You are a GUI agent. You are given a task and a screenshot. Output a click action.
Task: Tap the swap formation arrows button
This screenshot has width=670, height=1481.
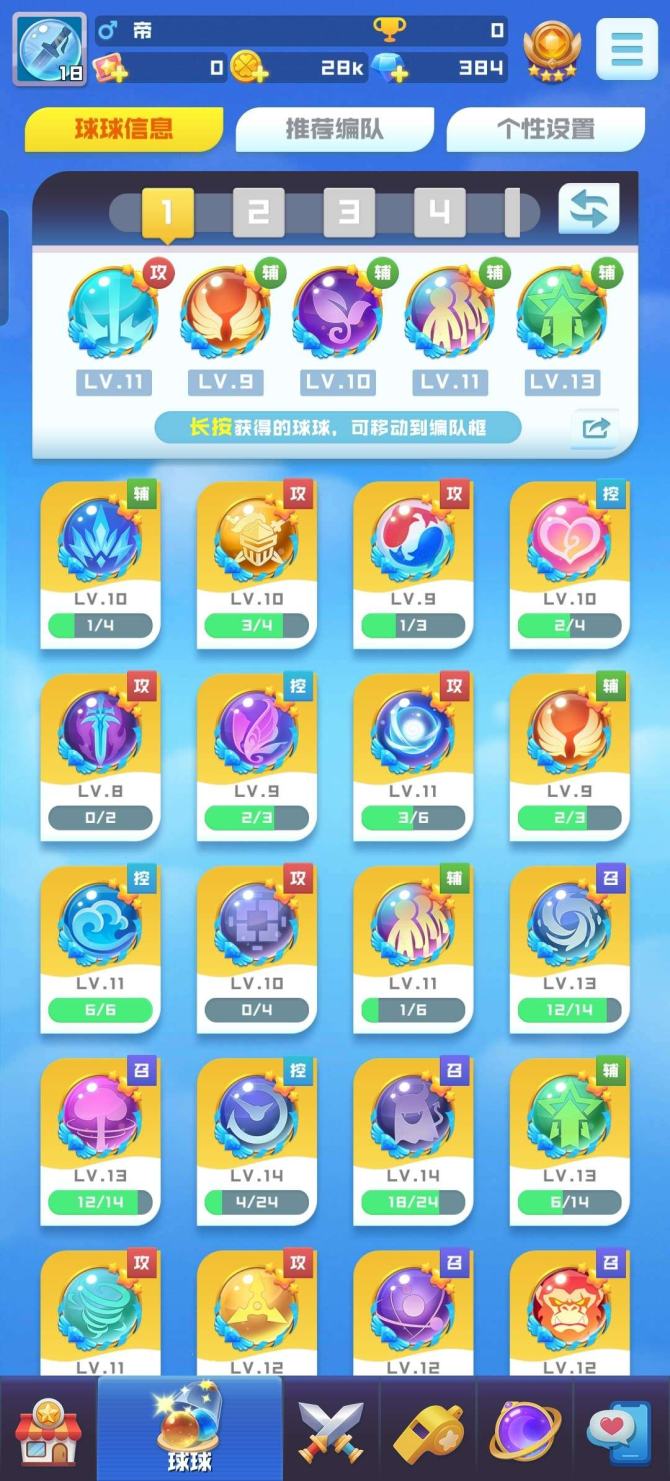pos(588,209)
